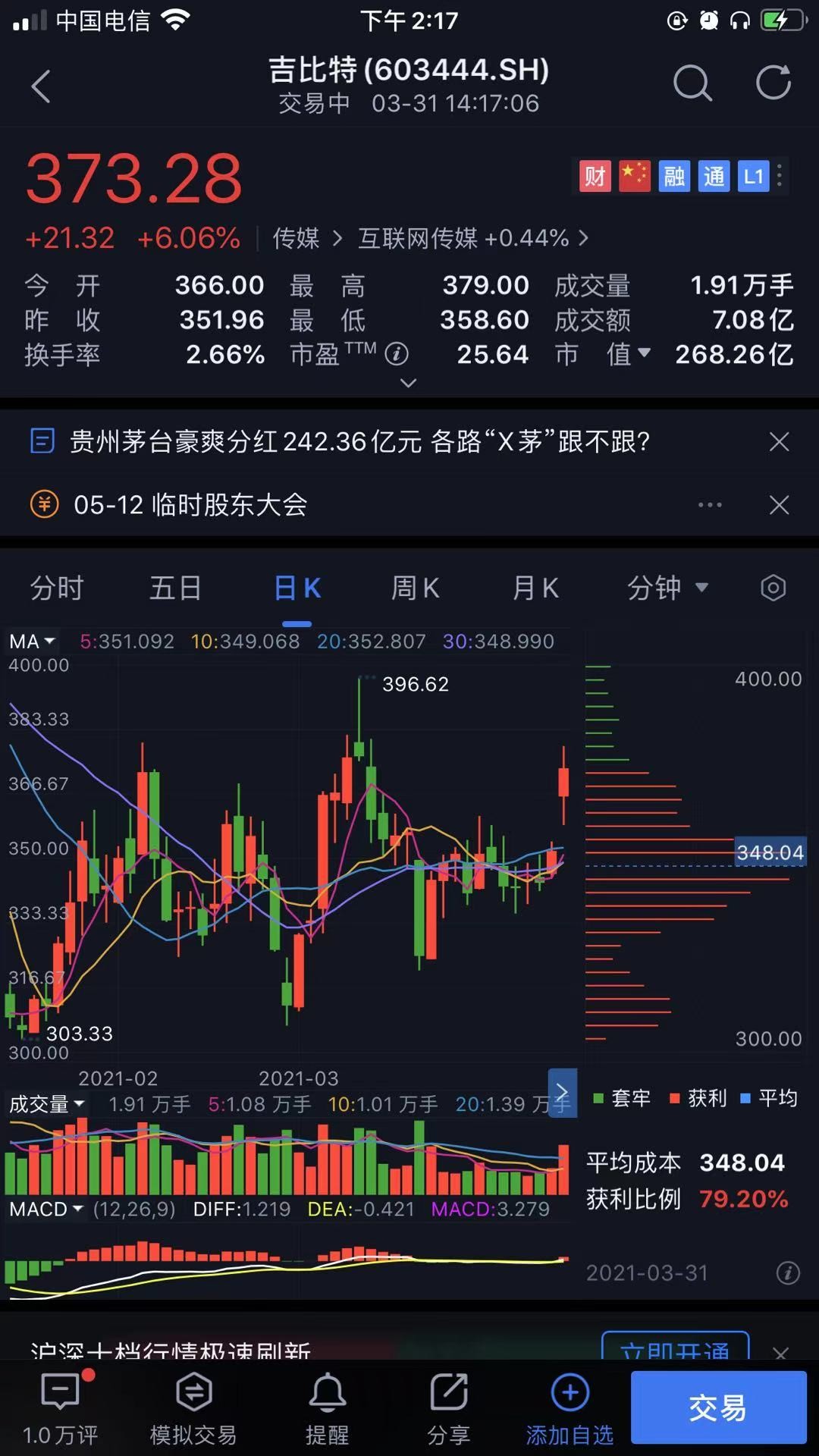Tap the blue 交易 button
This screenshot has height=1456, width=819.
click(x=717, y=1407)
